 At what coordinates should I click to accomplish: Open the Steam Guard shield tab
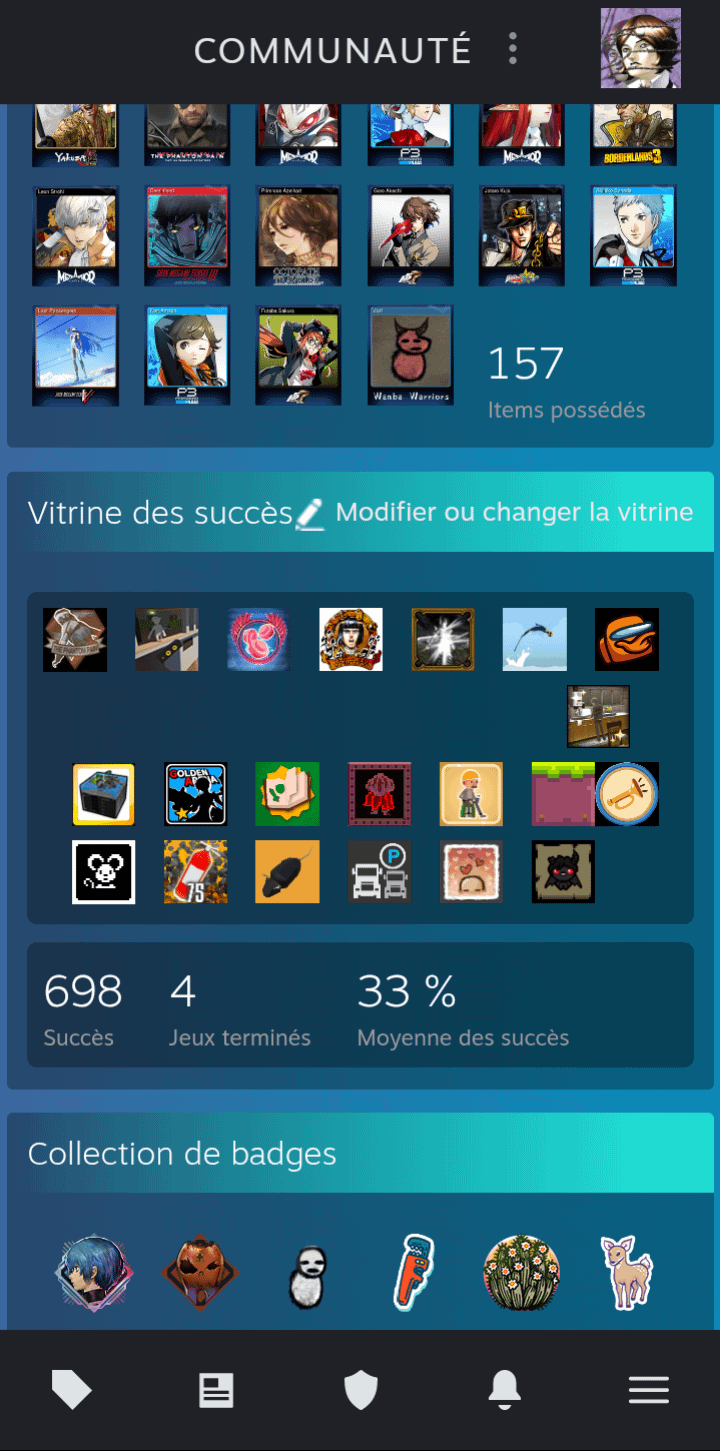pyautogui.click(x=360, y=1389)
